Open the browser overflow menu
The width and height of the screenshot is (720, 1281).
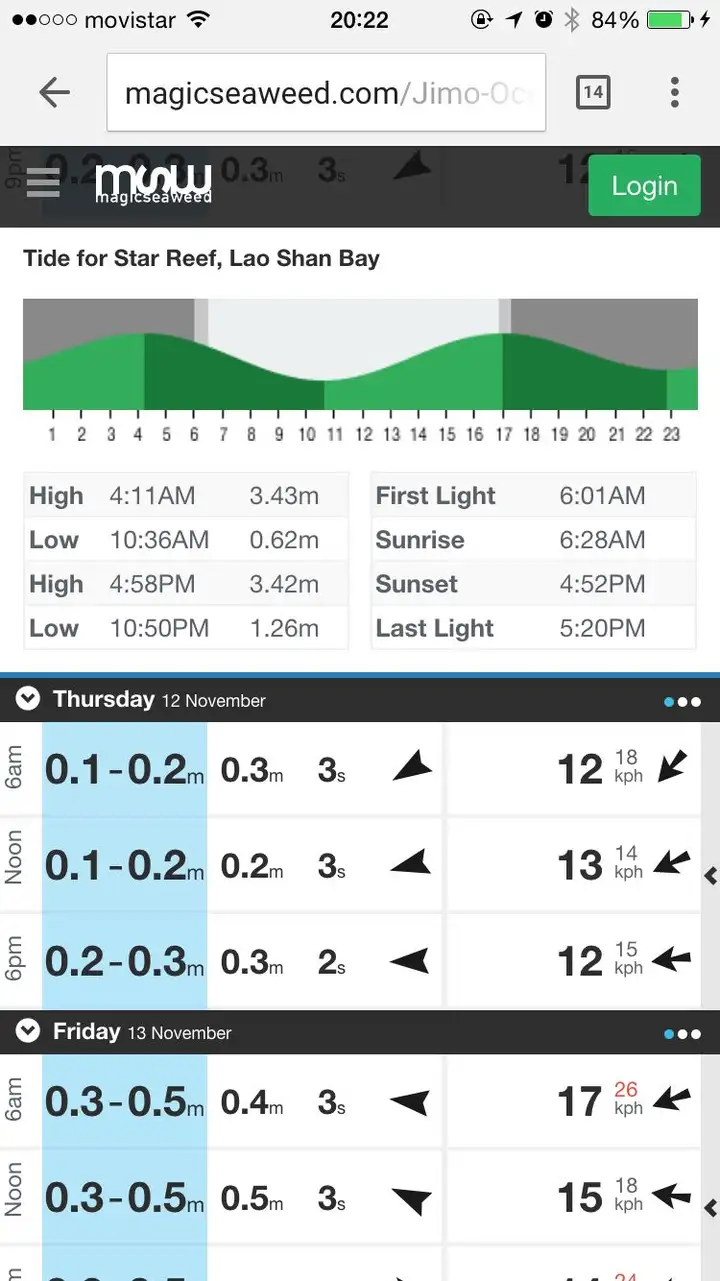click(675, 92)
